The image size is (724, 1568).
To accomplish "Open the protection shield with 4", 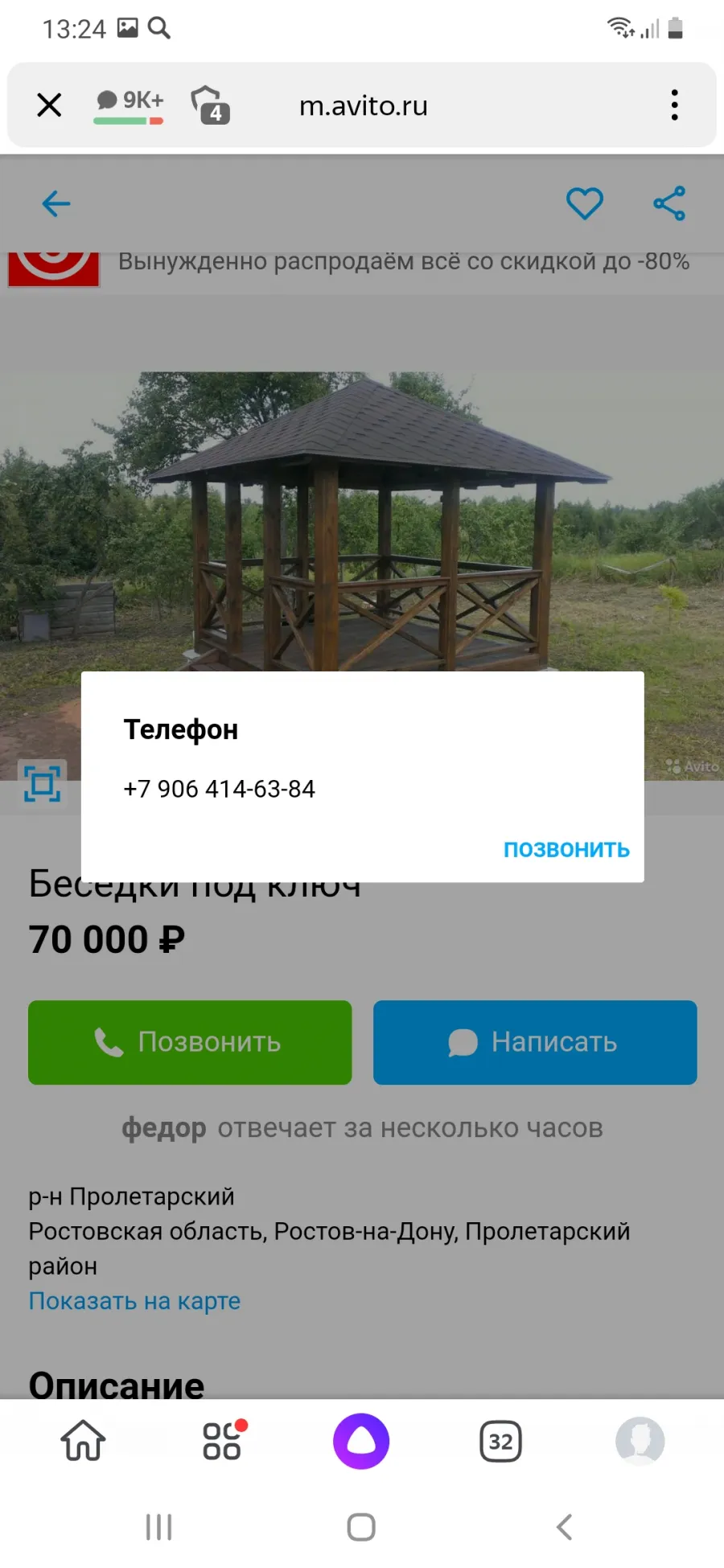I will pos(211,105).
